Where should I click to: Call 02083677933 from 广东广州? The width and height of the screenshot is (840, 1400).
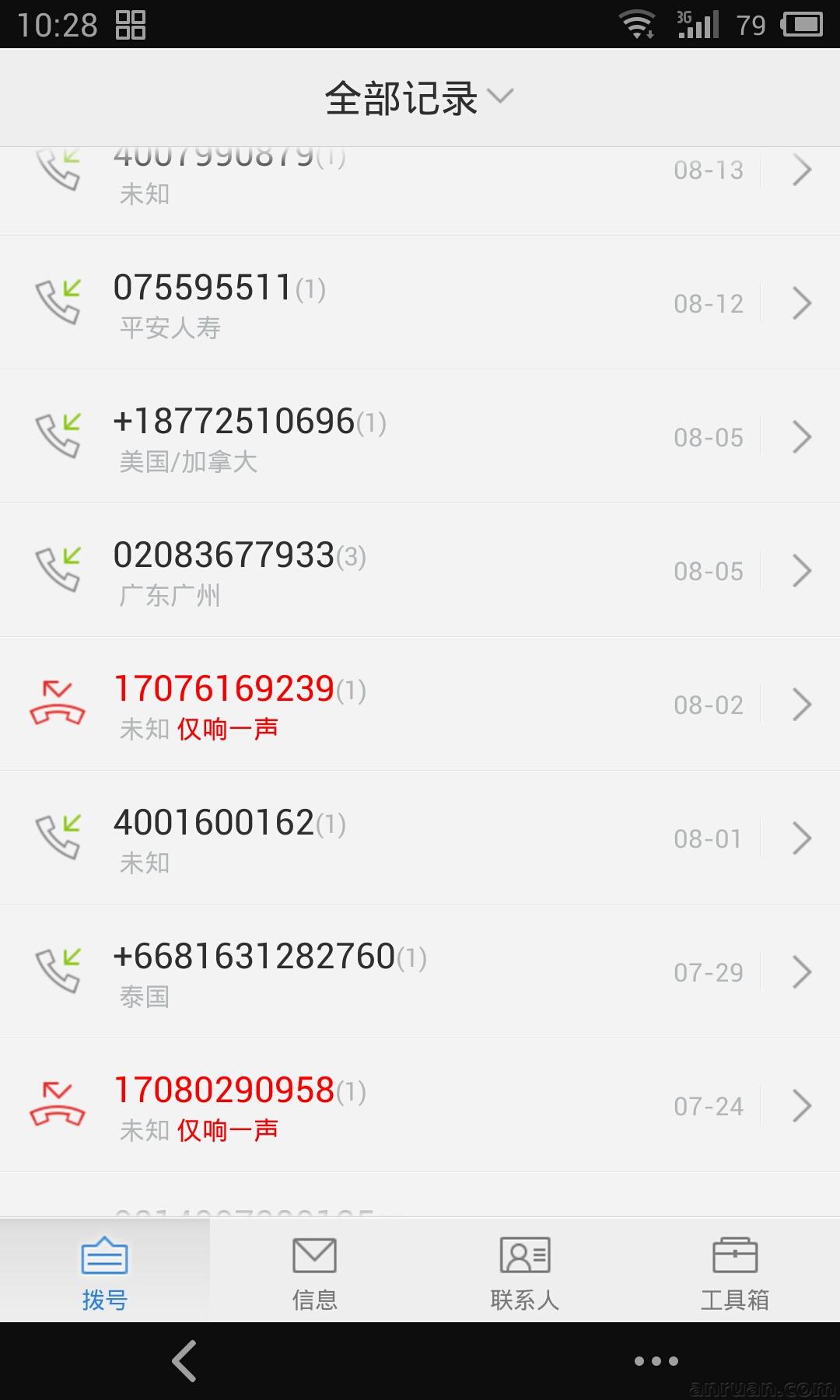[311, 571]
